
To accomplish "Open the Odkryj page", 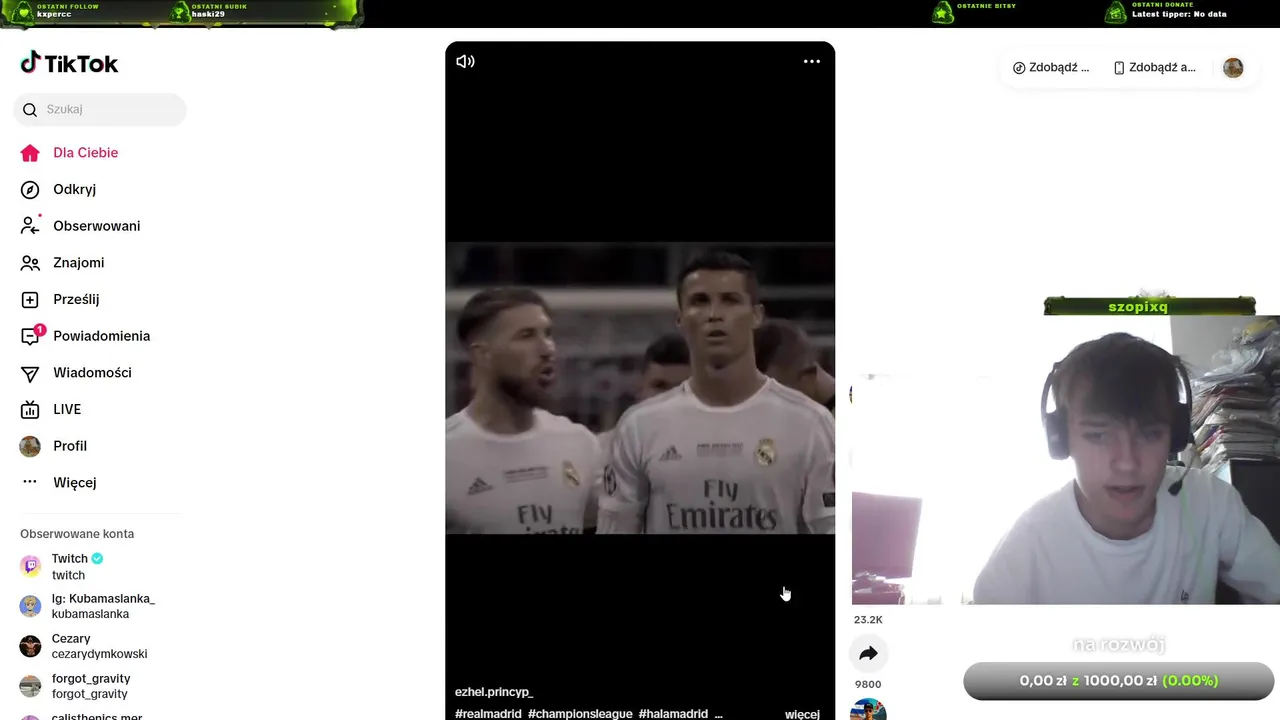I will pyautogui.click(x=74, y=189).
